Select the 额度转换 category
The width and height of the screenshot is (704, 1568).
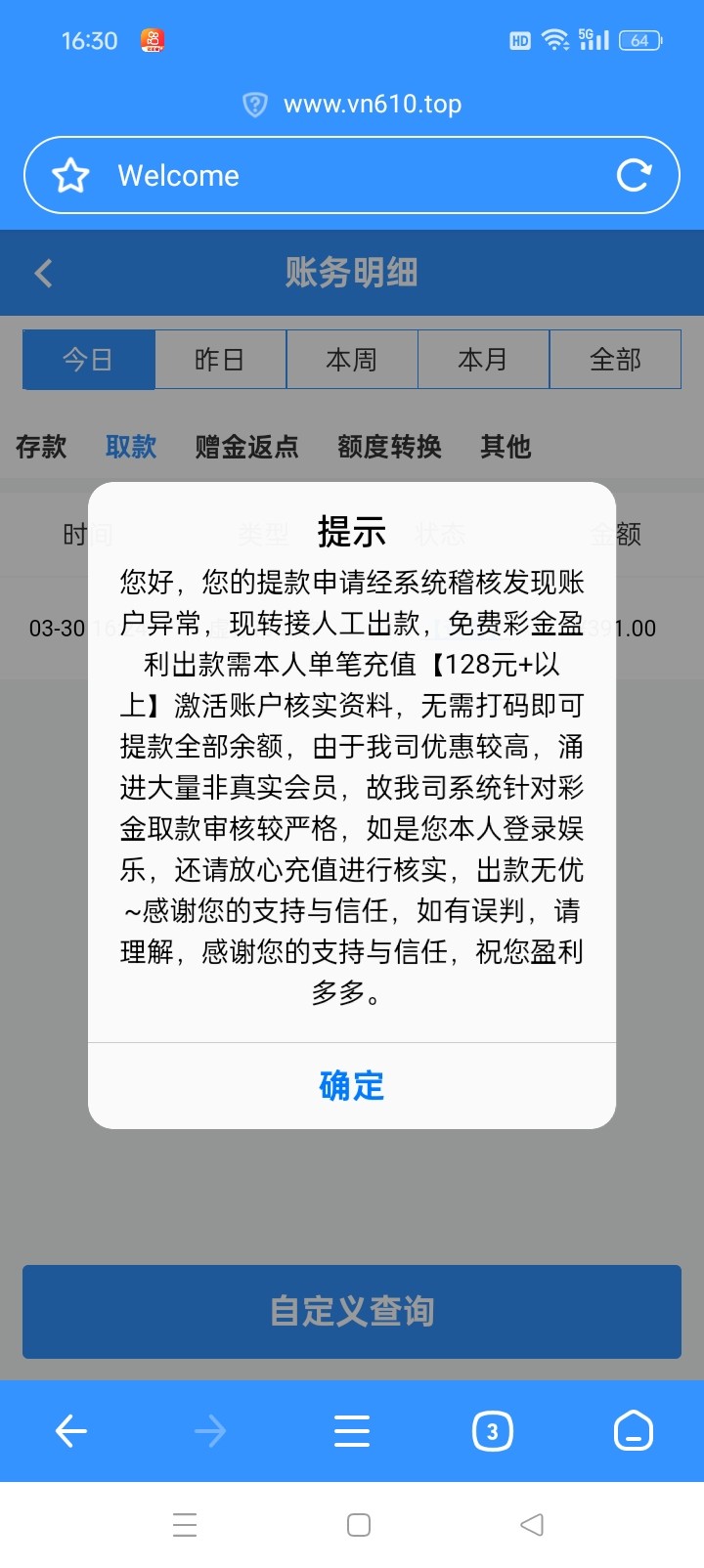[x=388, y=447]
